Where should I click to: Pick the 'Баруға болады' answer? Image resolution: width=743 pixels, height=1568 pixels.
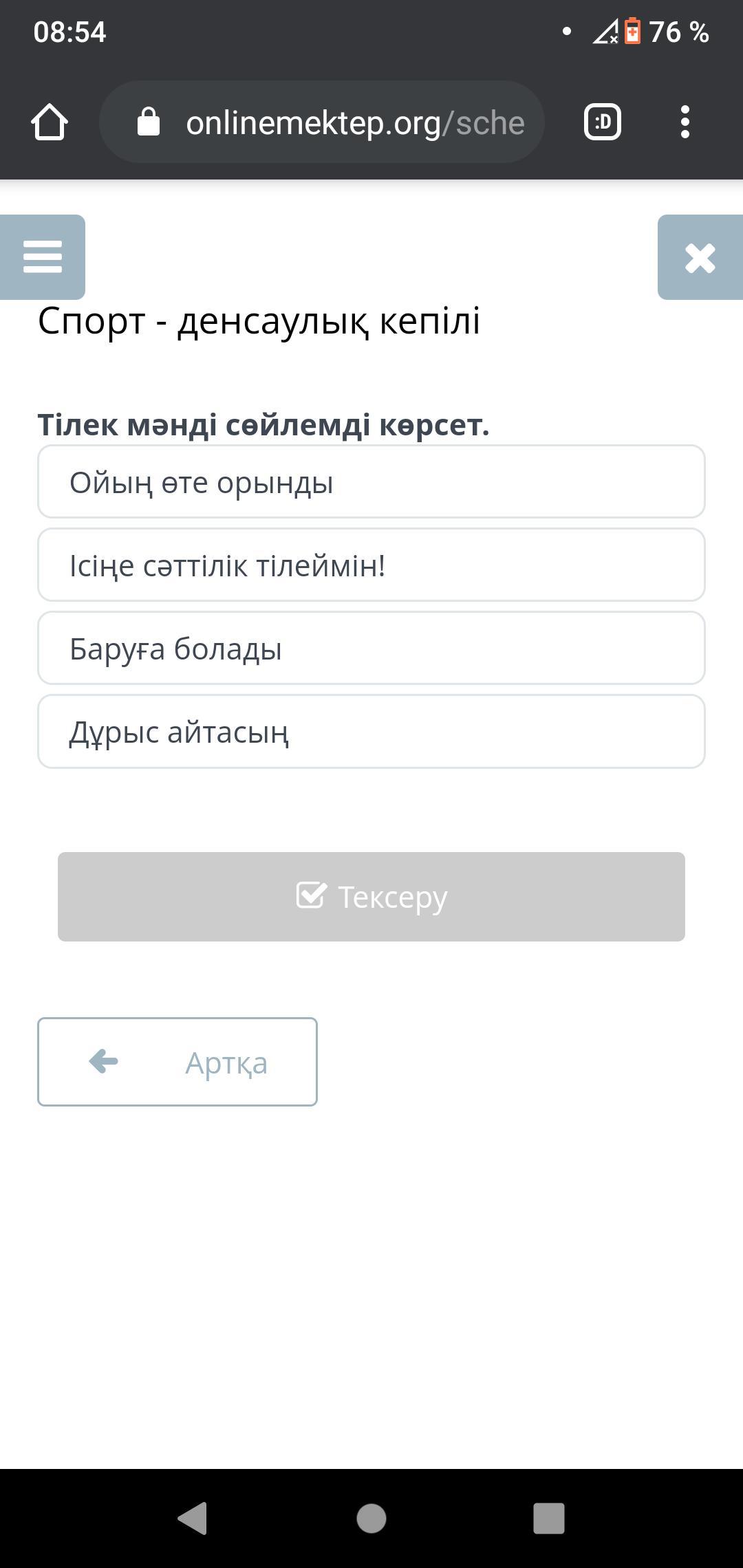pyautogui.click(x=371, y=648)
